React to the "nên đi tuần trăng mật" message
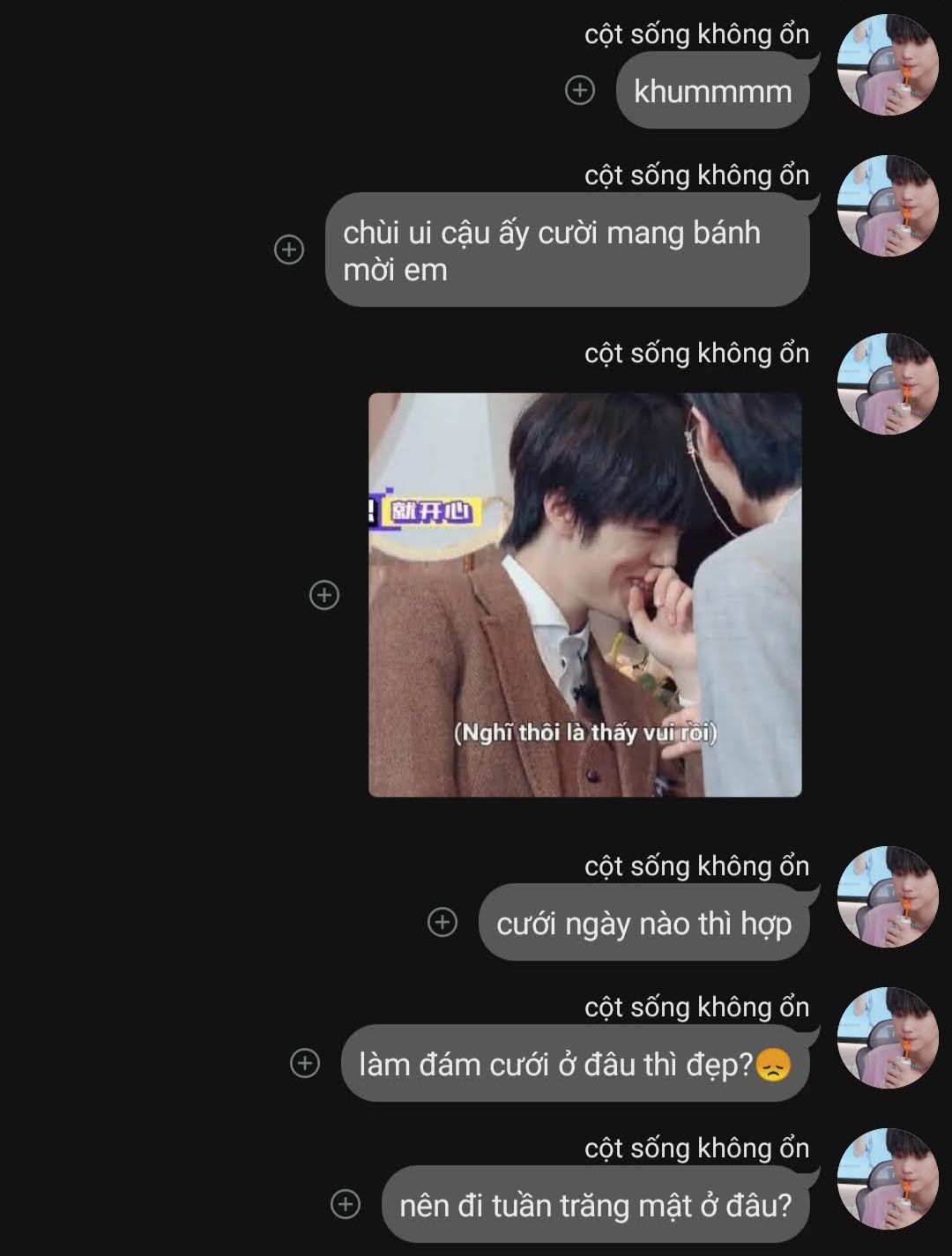The height and width of the screenshot is (1256, 952). click(345, 1204)
